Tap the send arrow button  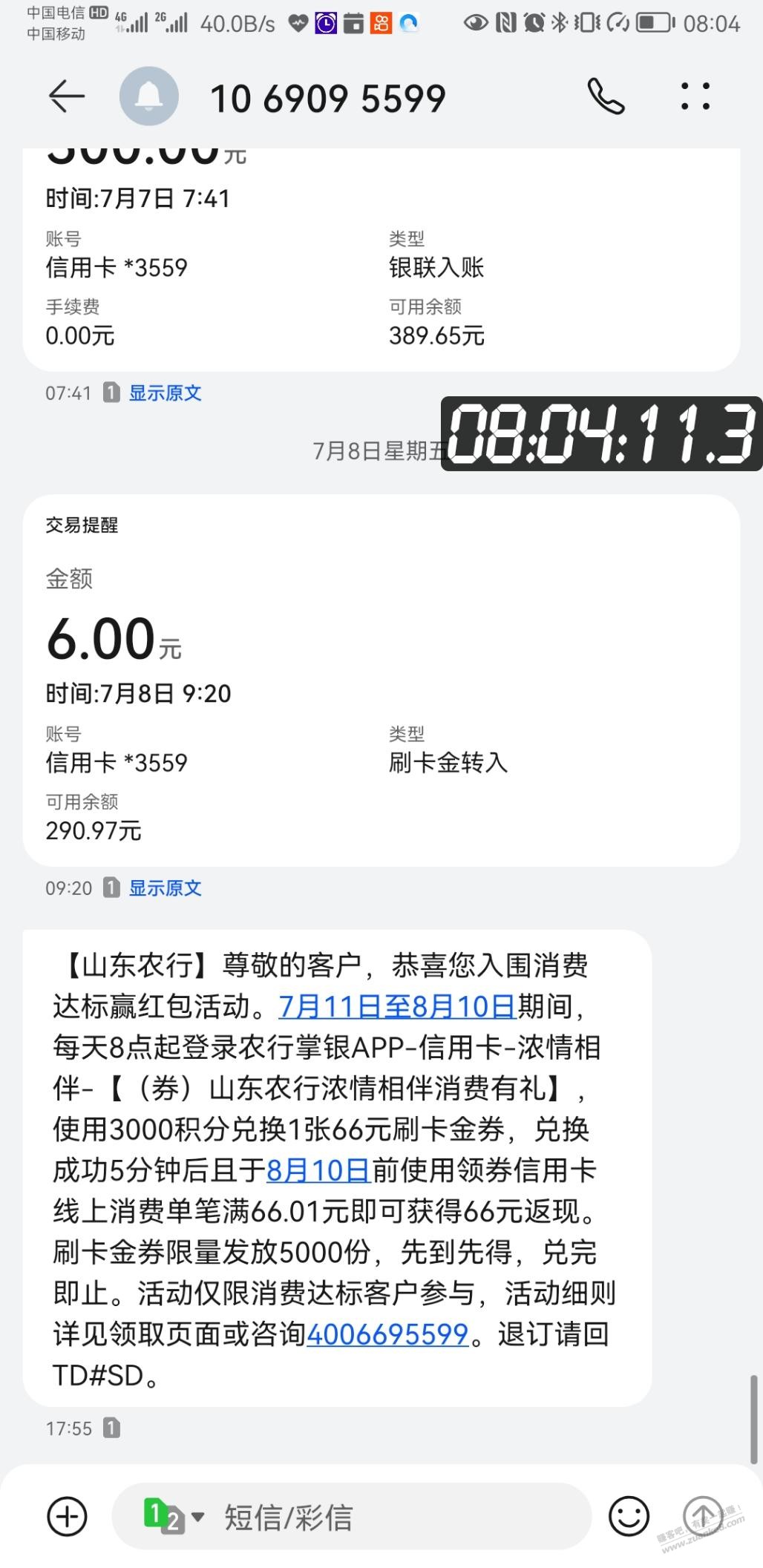coord(703,1515)
